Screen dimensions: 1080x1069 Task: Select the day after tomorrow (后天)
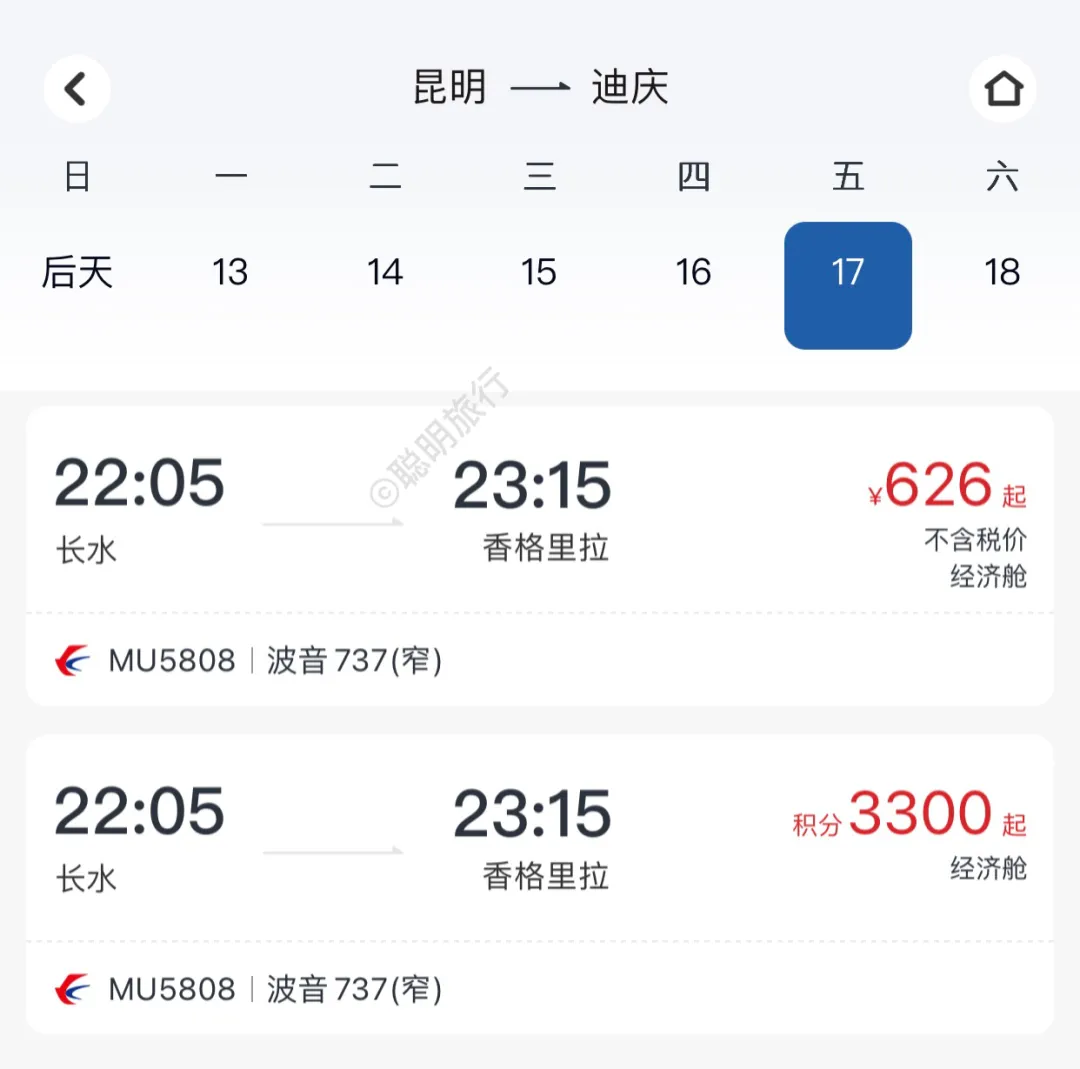pyautogui.click(x=77, y=272)
